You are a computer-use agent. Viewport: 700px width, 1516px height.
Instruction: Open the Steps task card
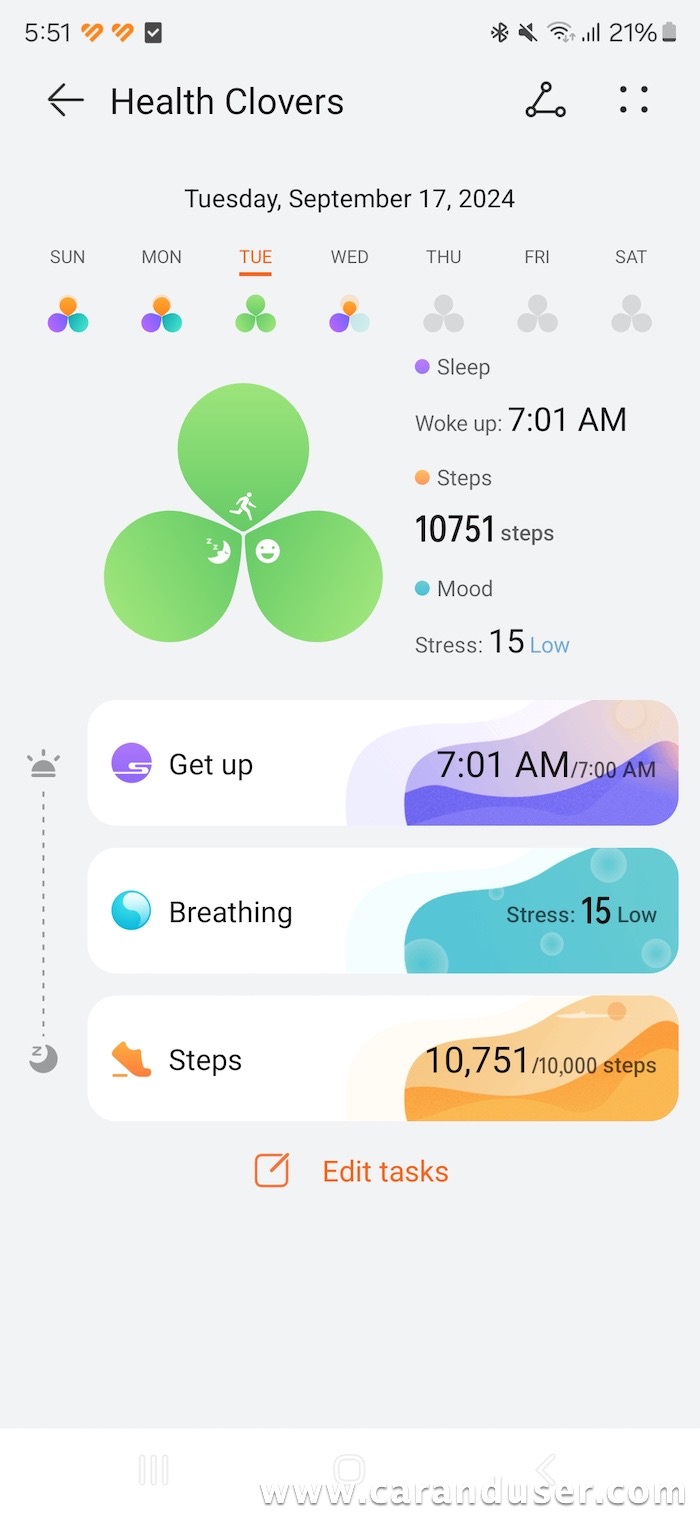[383, 1059]
